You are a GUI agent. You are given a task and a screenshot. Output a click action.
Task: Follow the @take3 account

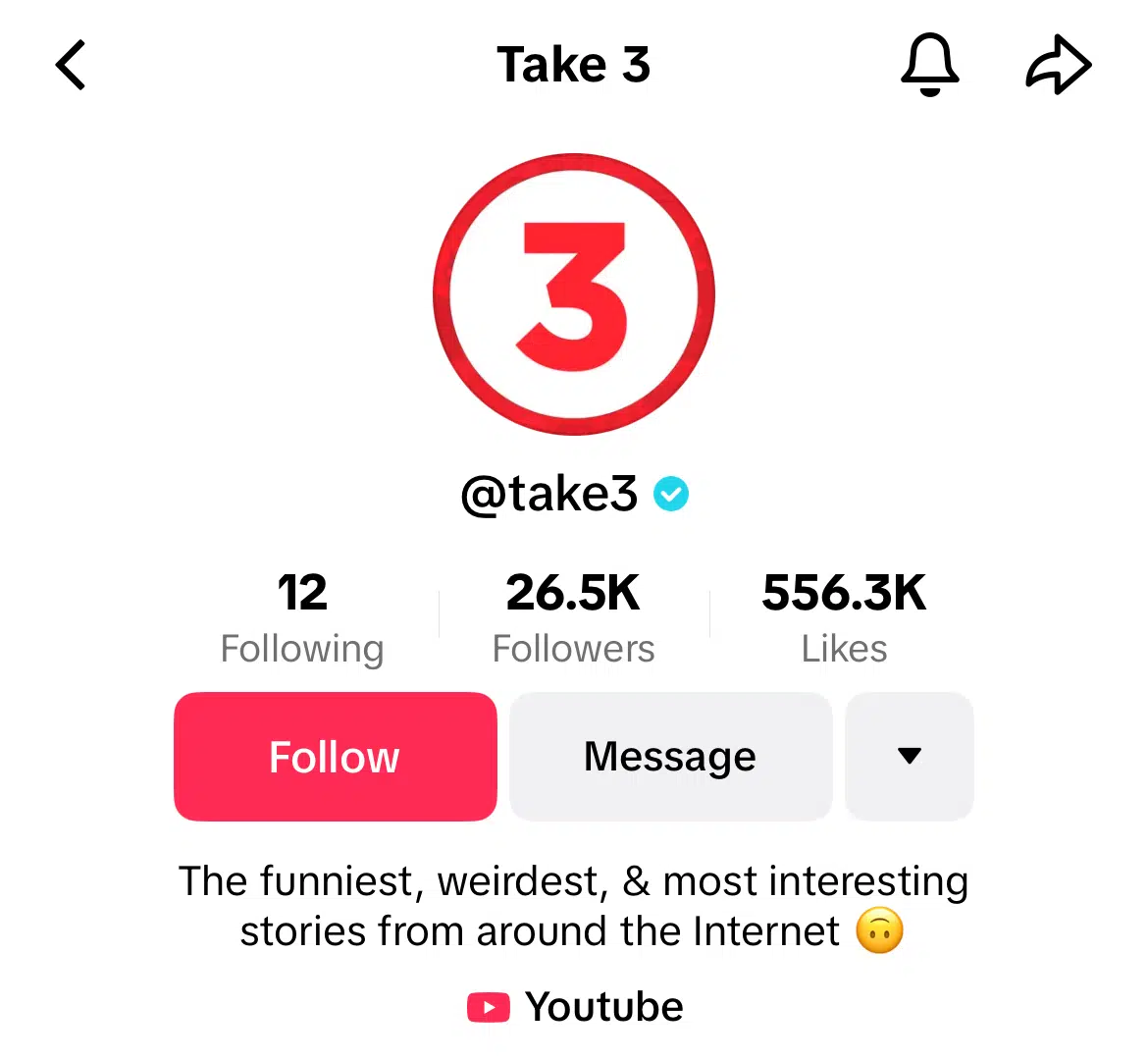coord(335,757)
